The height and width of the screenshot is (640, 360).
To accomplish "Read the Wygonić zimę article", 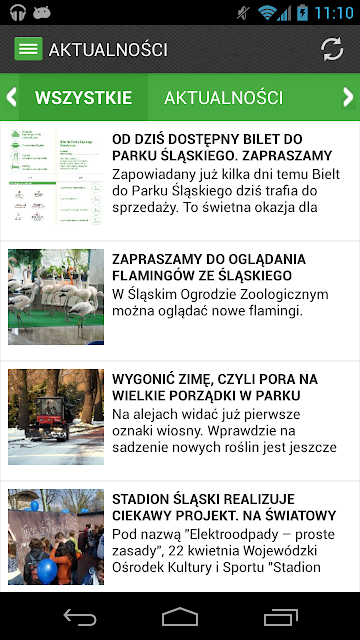I will click(180, 421).
